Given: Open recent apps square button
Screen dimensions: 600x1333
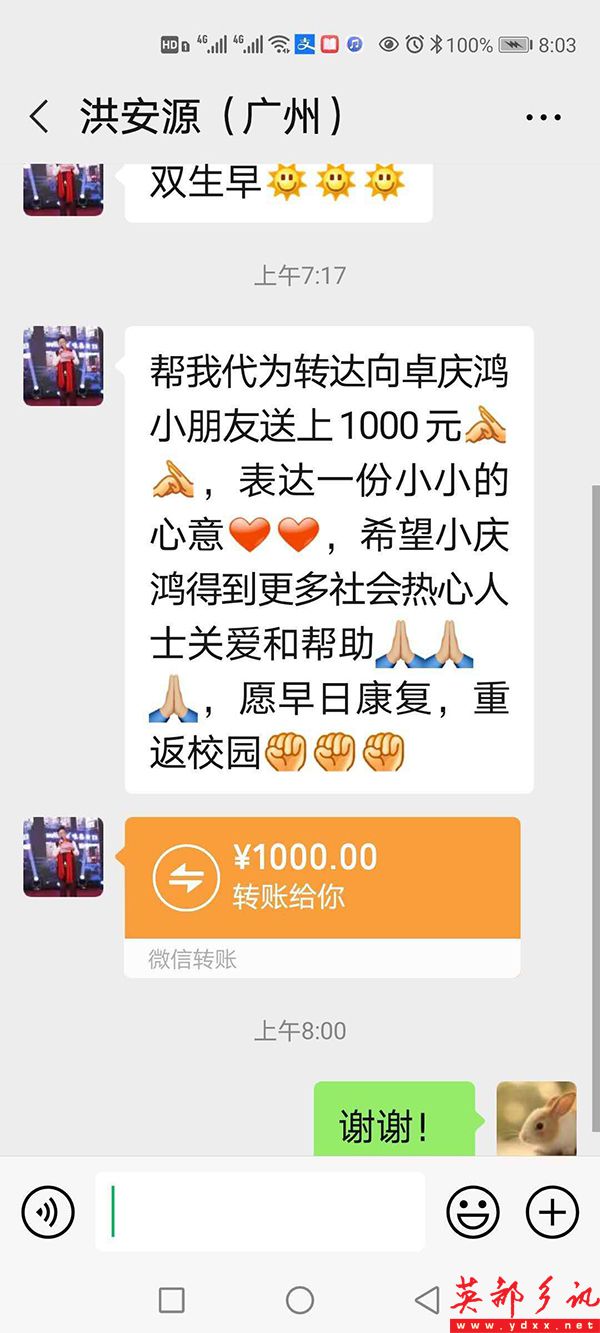Looking at the screenshot, I should coord(172,1300).
